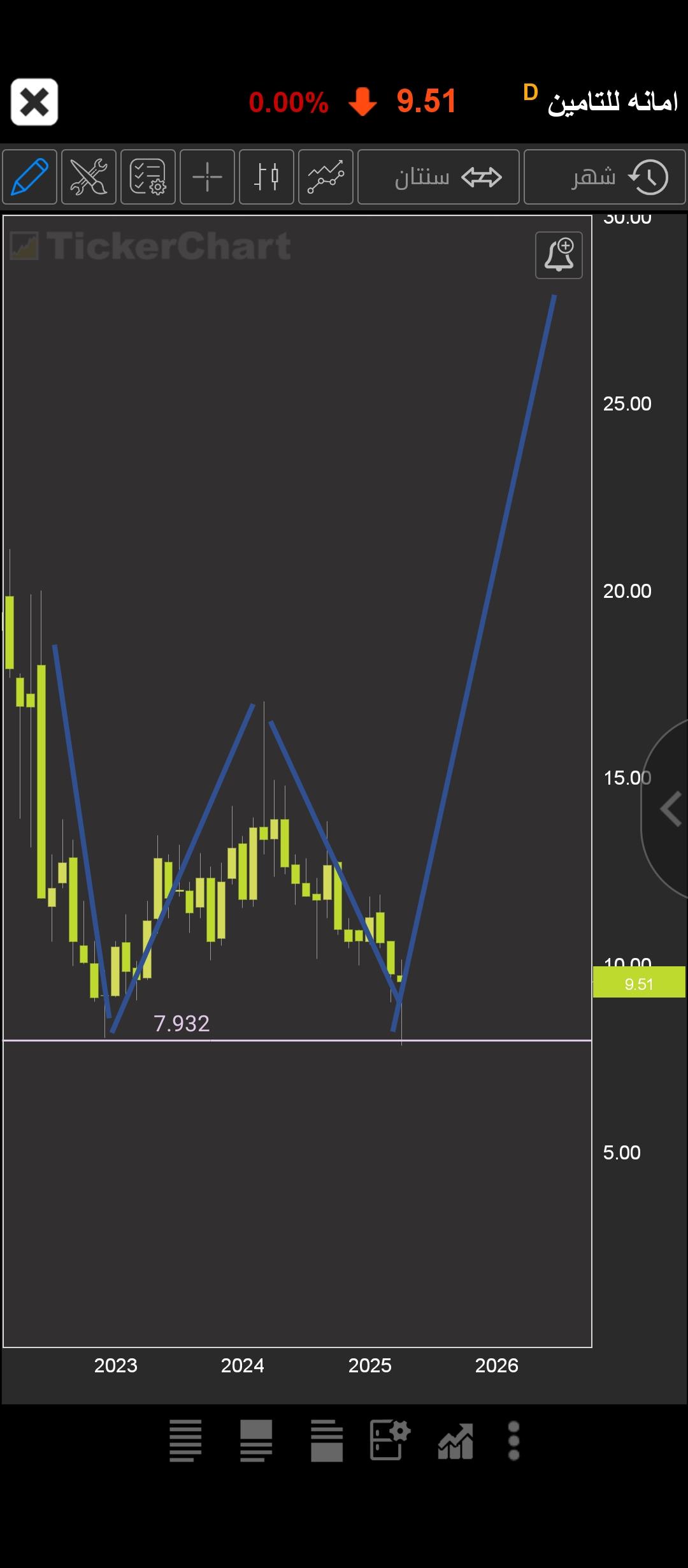Open the first lines list icon in the bottom bar
This screenshot has width=688, height=1568.
point(185,1441)
